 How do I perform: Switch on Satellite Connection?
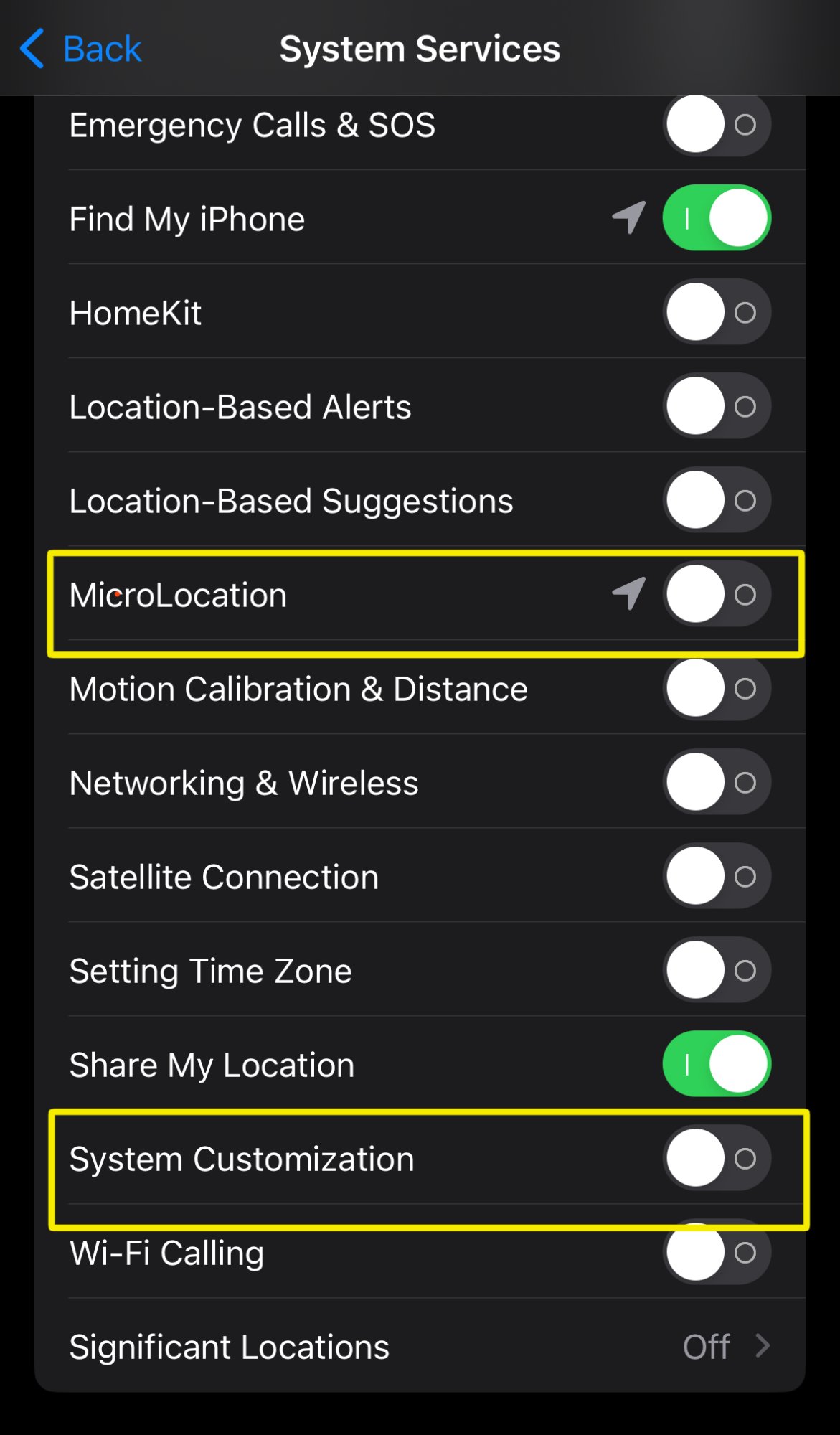716,876
